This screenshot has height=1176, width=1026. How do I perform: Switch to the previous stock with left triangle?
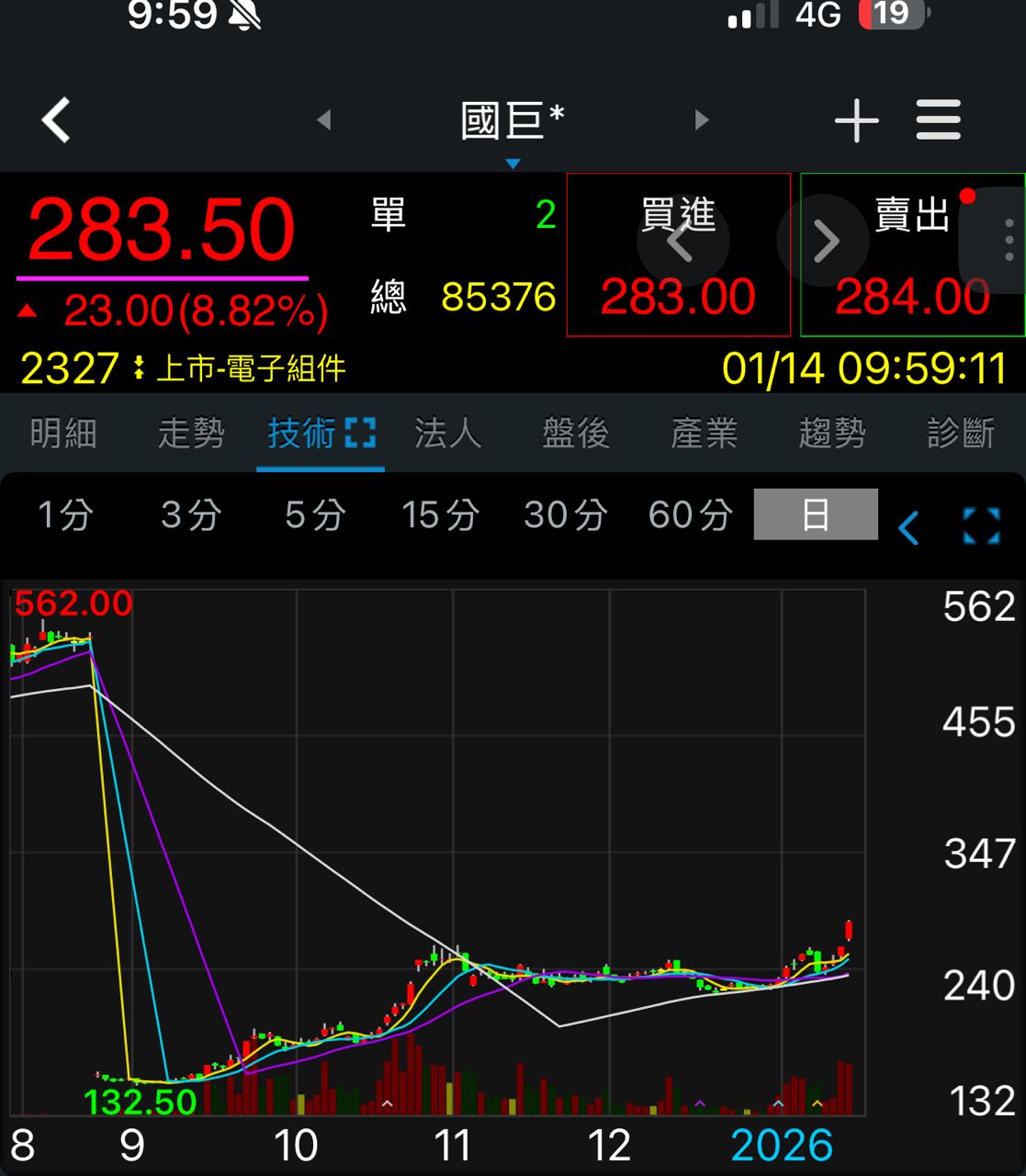[x=323, y=120]
